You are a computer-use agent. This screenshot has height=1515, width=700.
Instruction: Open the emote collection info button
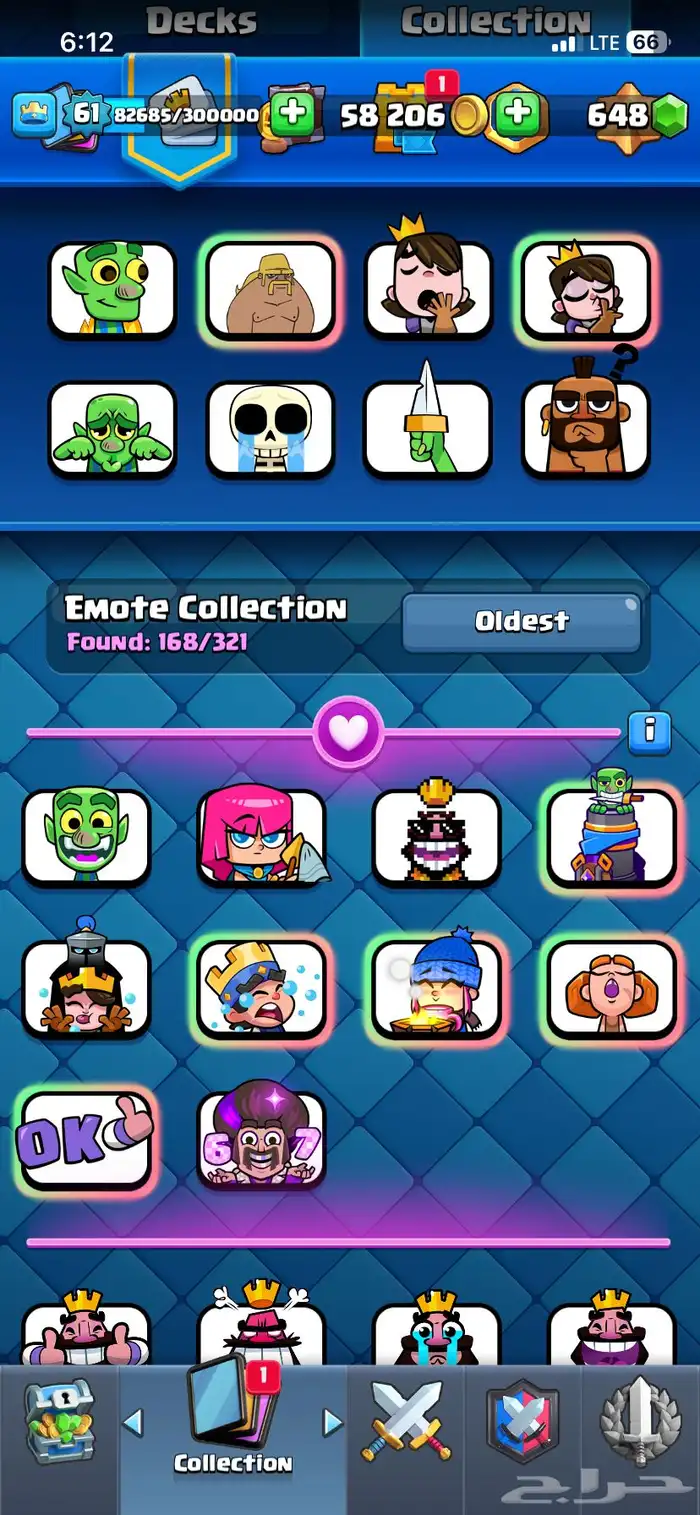(649, 731)
